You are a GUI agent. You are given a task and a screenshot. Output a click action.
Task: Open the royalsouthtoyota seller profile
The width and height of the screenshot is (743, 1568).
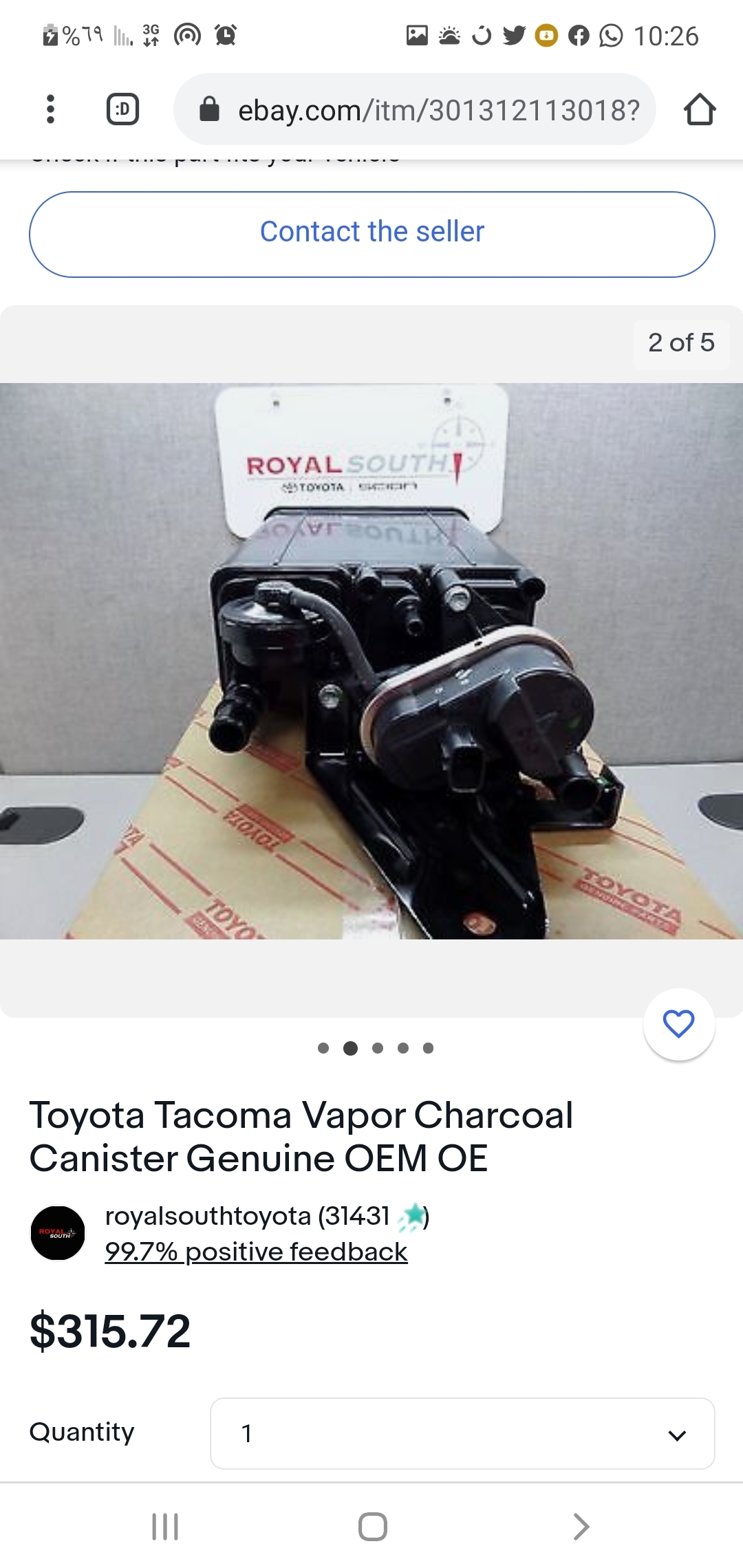pos(246,1216)
